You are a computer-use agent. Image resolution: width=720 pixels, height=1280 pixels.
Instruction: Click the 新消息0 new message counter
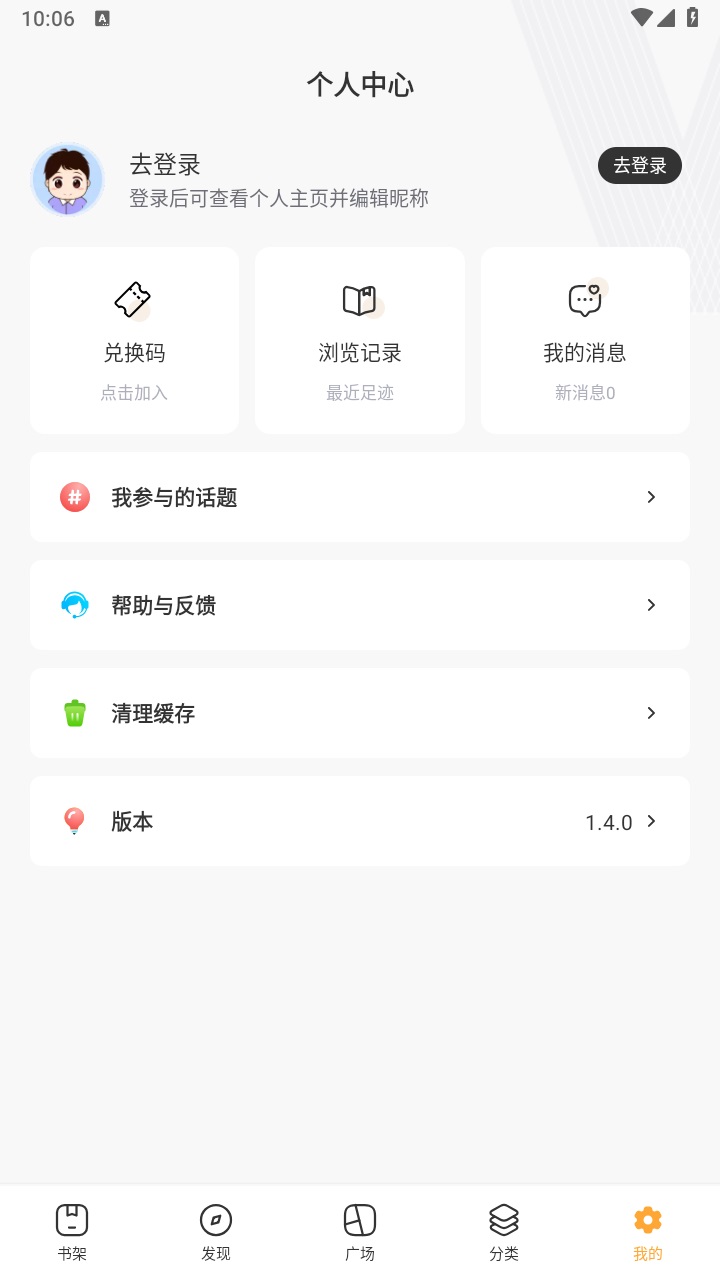(x=585, y=393)
